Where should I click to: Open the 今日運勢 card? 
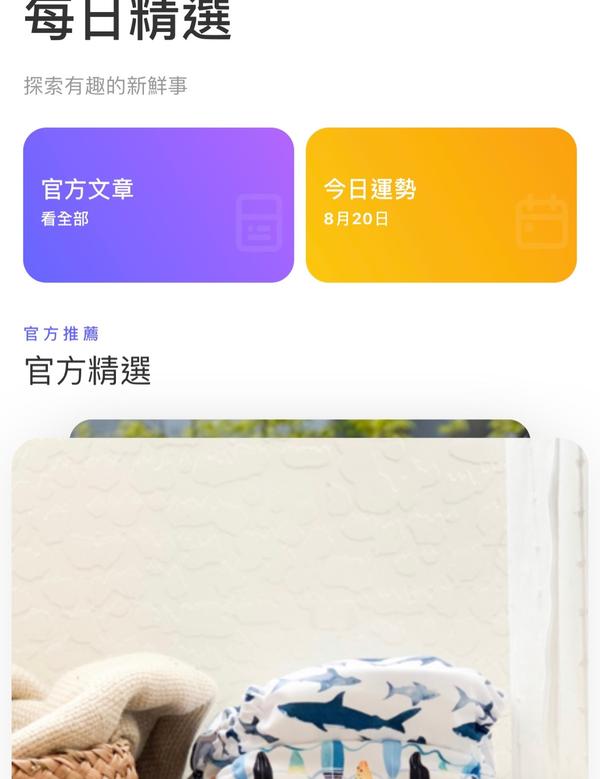441,205
